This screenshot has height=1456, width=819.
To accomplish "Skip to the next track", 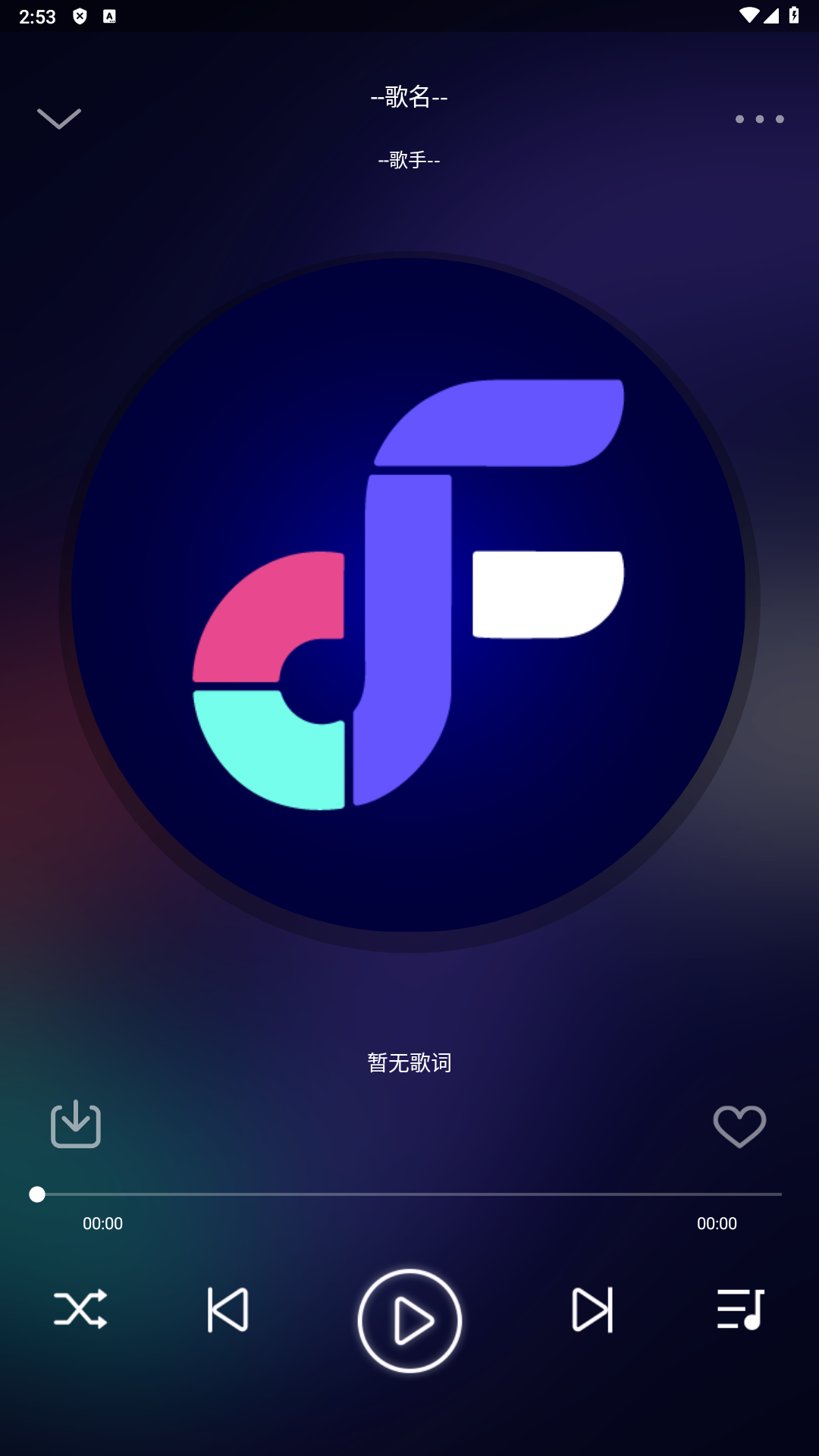I will tap(591, 1310).
